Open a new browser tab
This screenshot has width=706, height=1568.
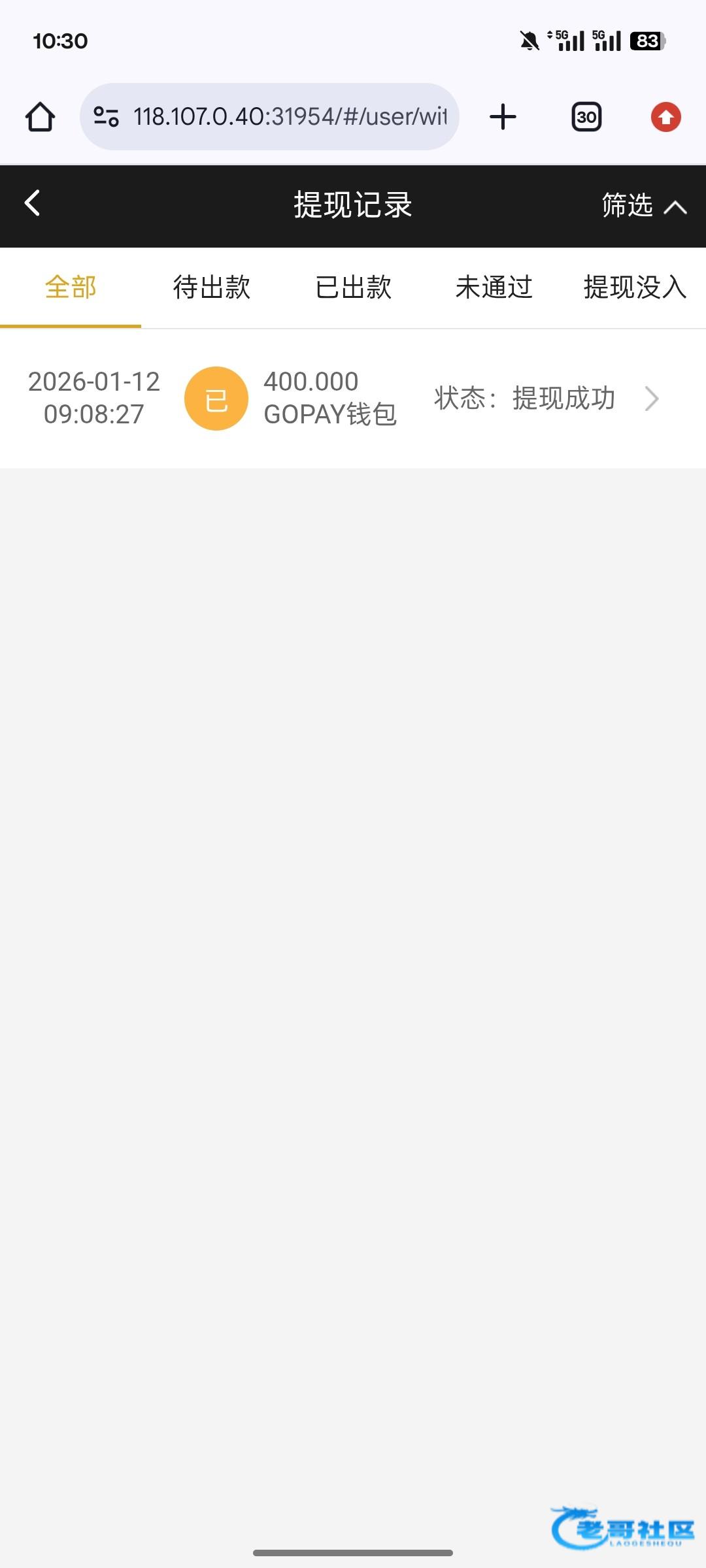(503, 117)
